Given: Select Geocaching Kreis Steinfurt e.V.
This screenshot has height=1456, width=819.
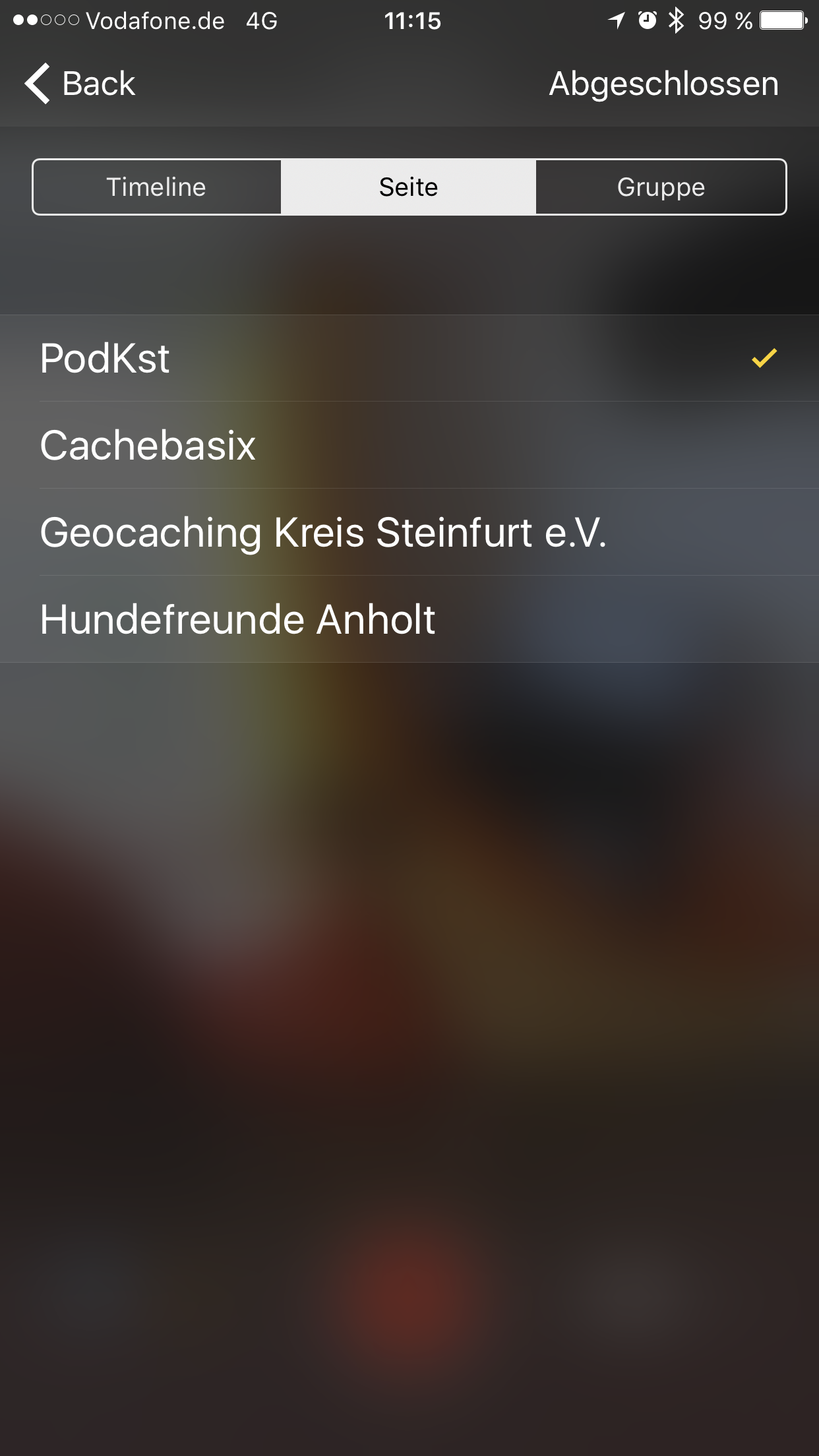Looking at the screenshot, I should [409, 532].
